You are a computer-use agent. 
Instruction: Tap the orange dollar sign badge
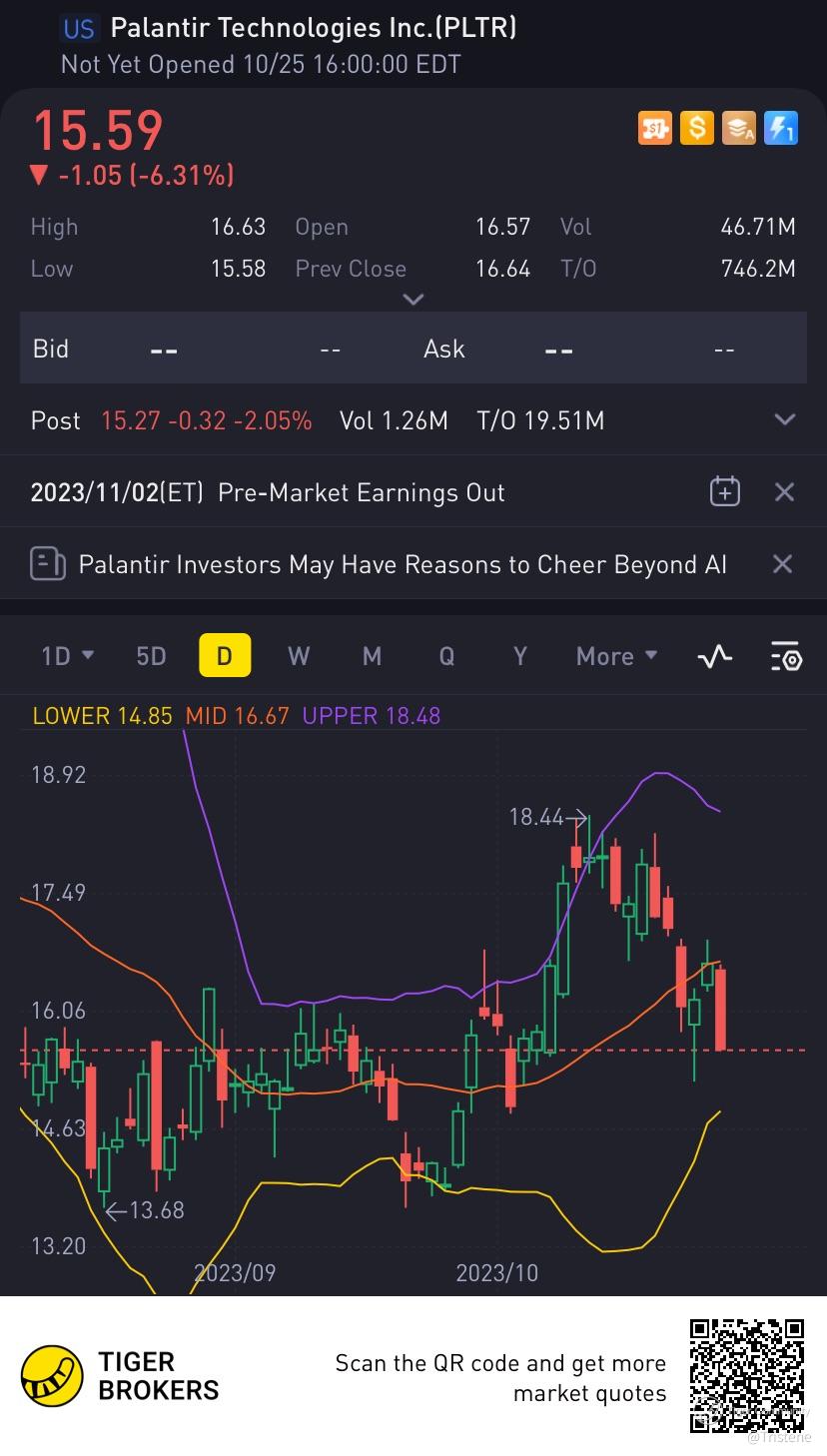point(696,128)
